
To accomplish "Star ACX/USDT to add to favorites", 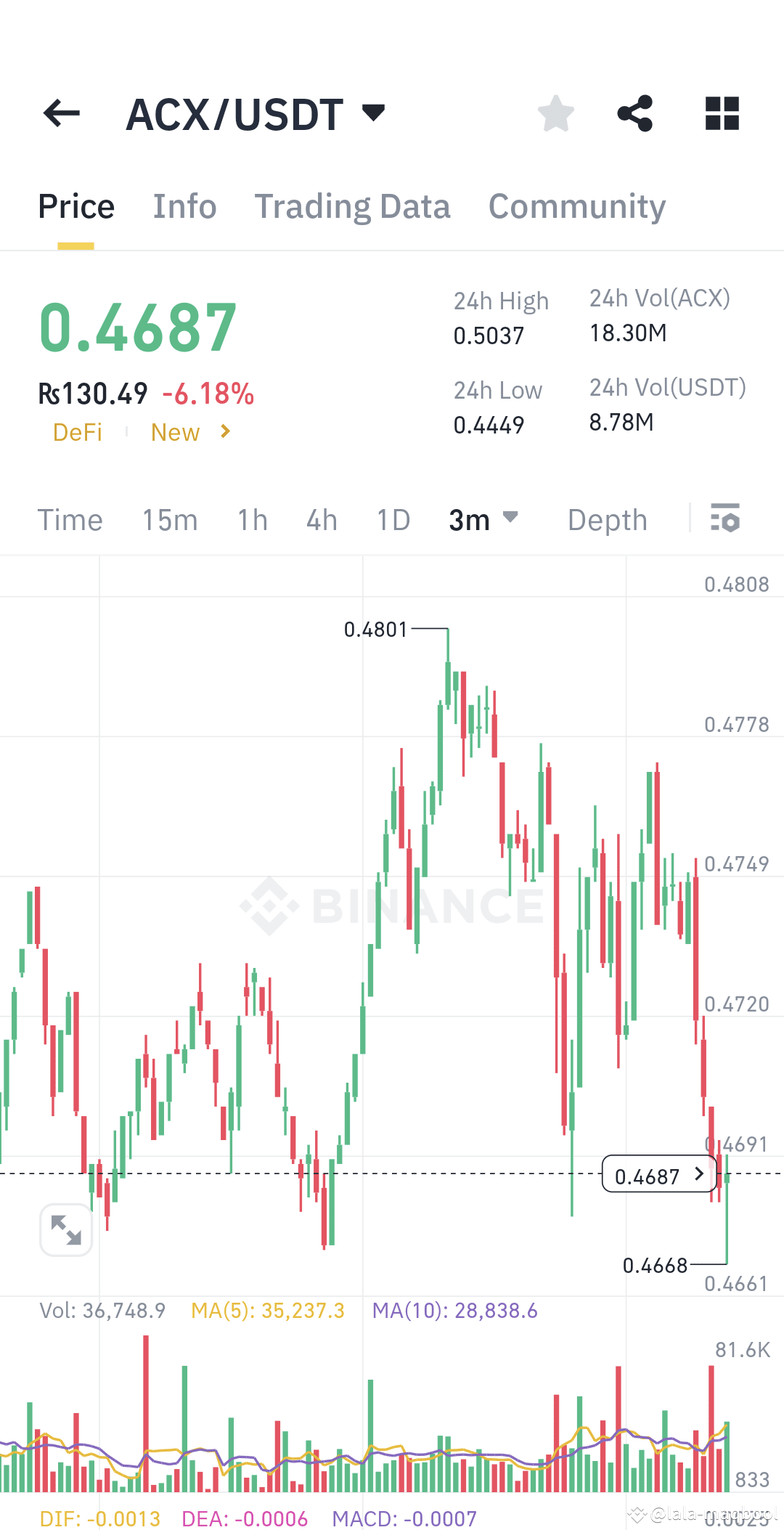I will click(555, 114).
